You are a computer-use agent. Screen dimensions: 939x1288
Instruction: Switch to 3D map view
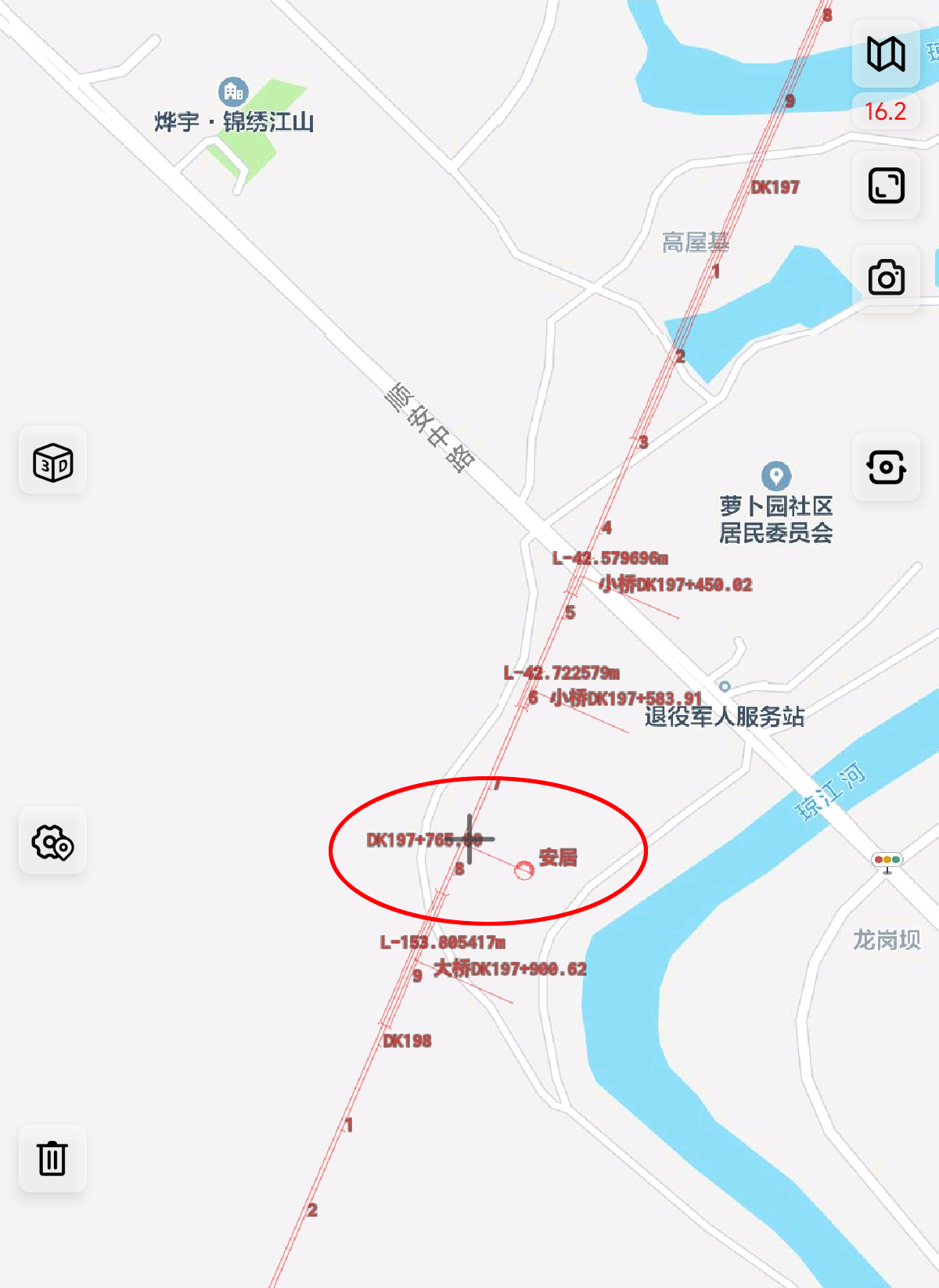pos(52,462)
